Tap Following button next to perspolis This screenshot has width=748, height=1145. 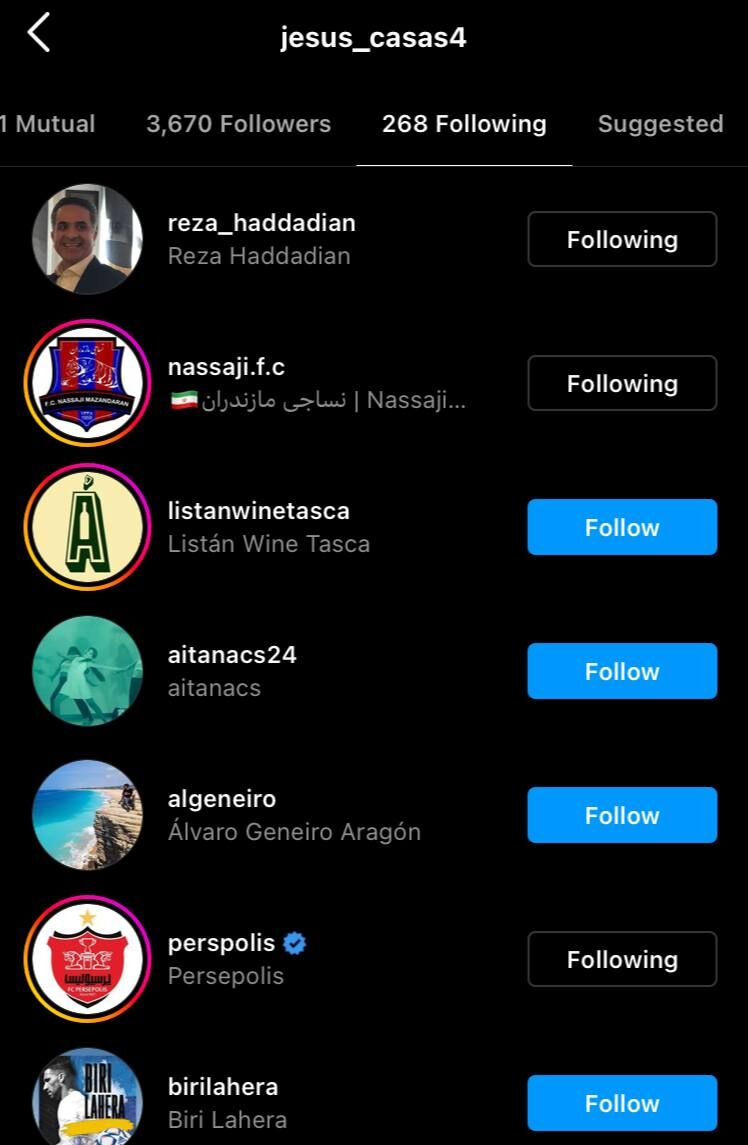tap(622, 959)
